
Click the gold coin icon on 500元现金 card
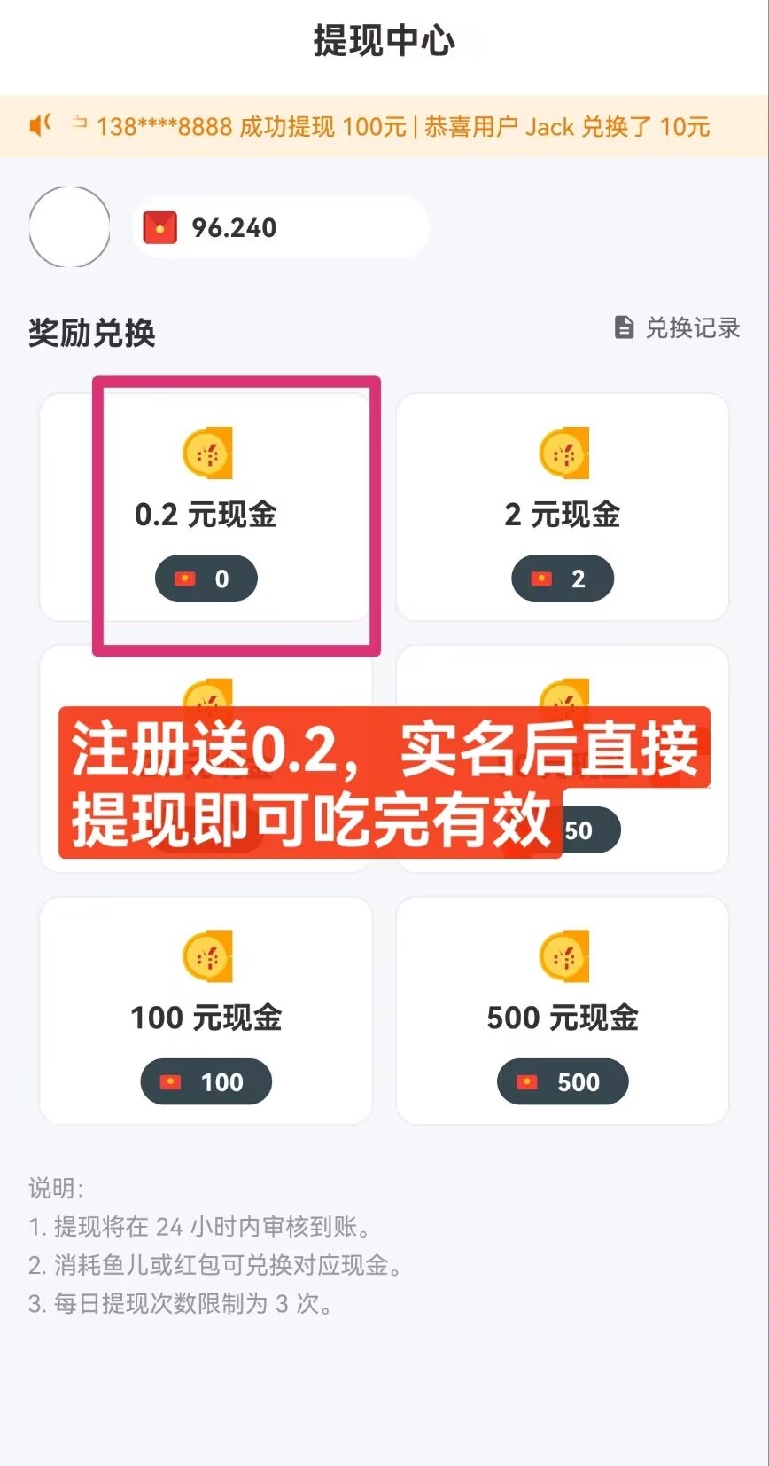tap(561, 955)
